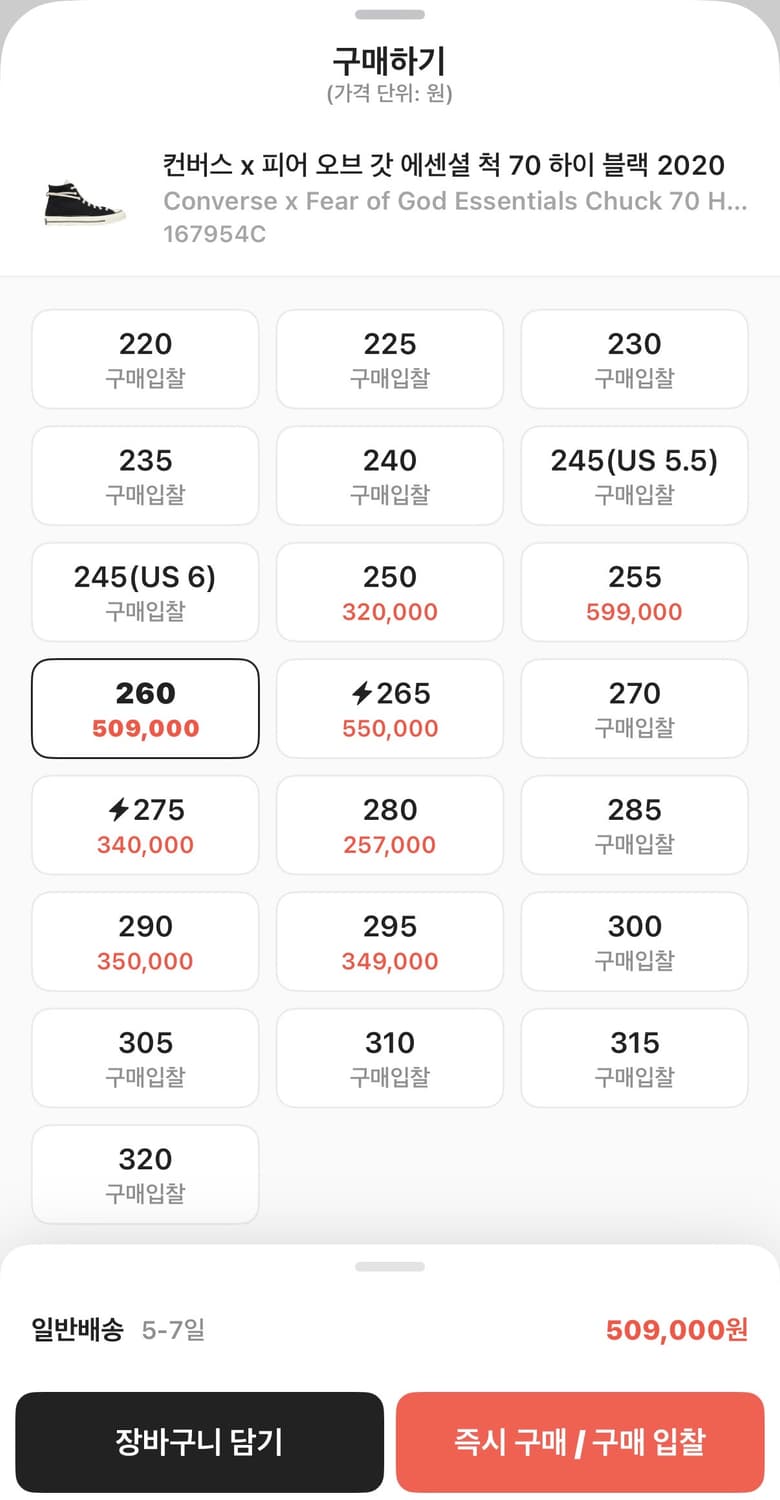
Task: Select size 315 bid option
Action: click(x=634, y=1057)
